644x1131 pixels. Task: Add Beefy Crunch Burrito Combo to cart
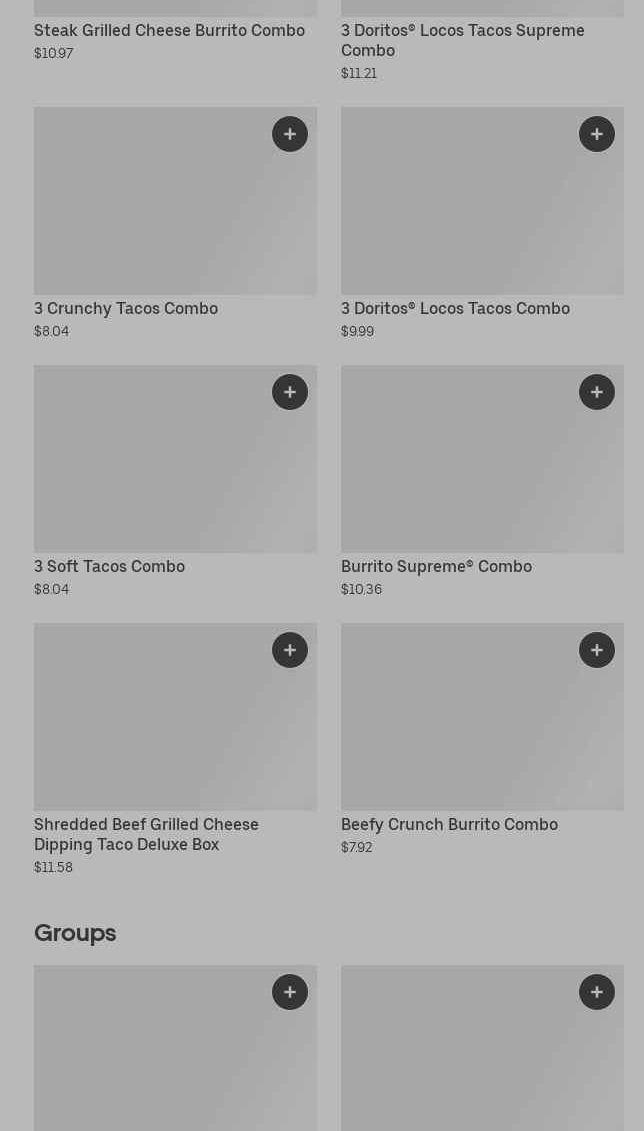(597, 650)
